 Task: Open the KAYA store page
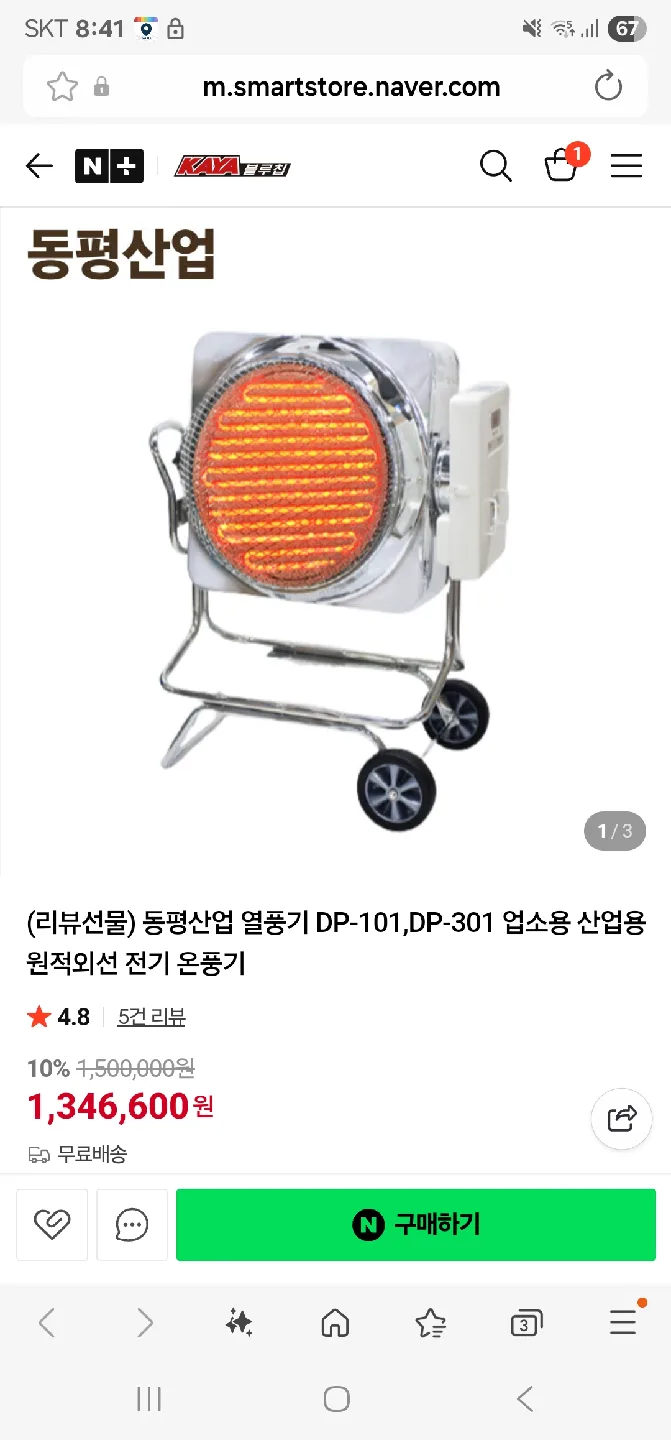232,166
